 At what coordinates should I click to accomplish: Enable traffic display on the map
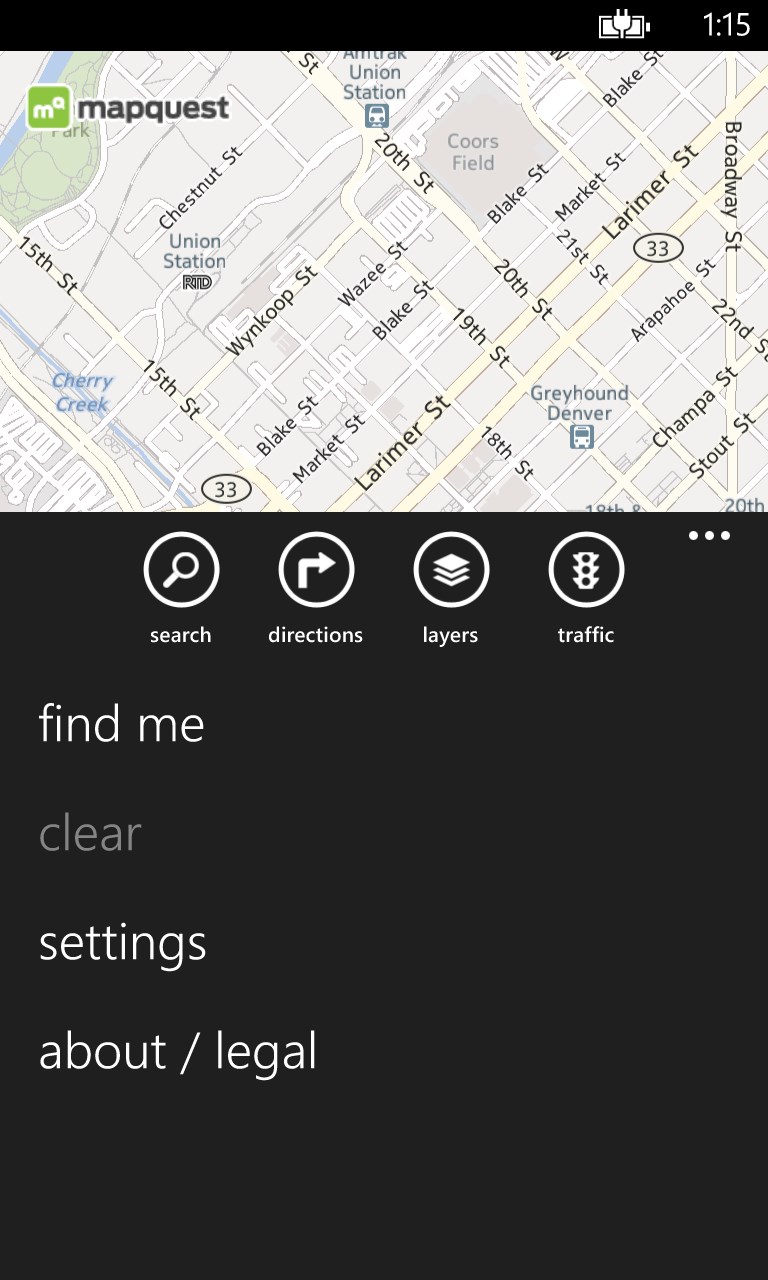585,568
